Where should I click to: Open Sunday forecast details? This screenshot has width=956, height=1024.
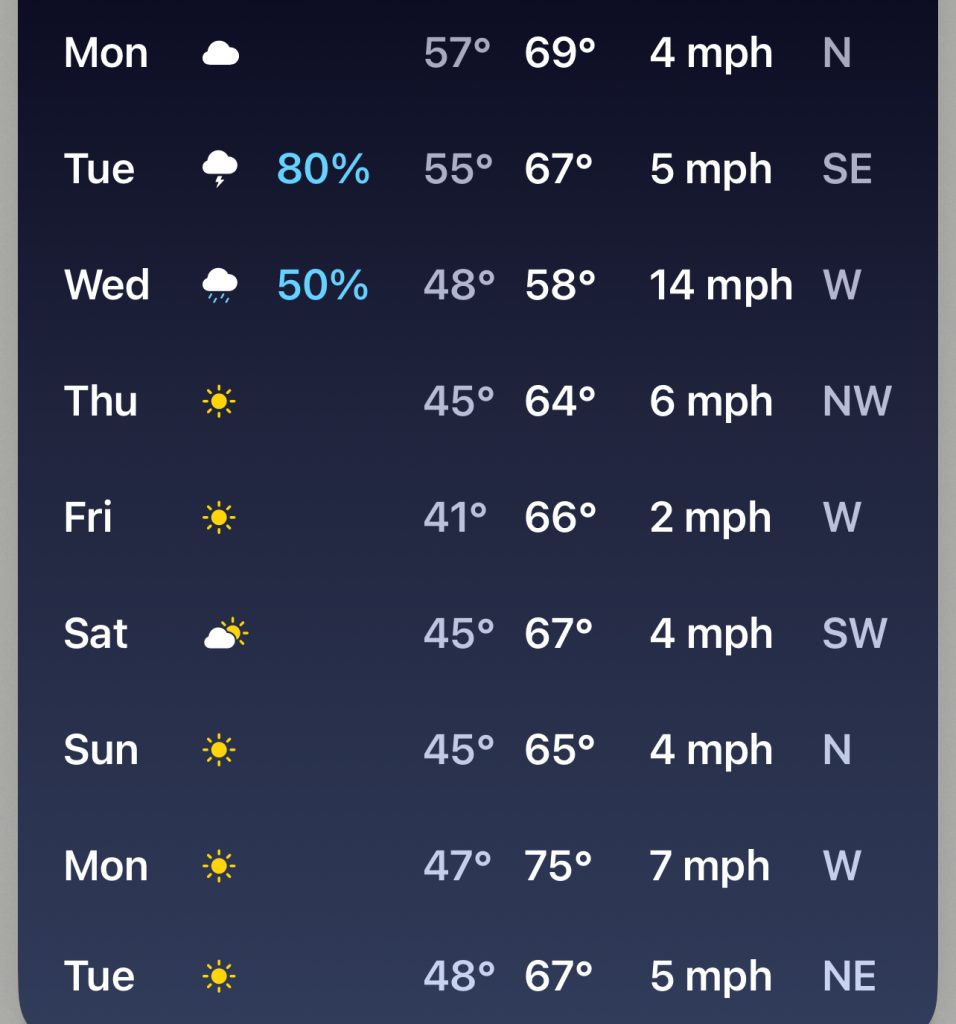pyautogui.click(x=477, y=749)
